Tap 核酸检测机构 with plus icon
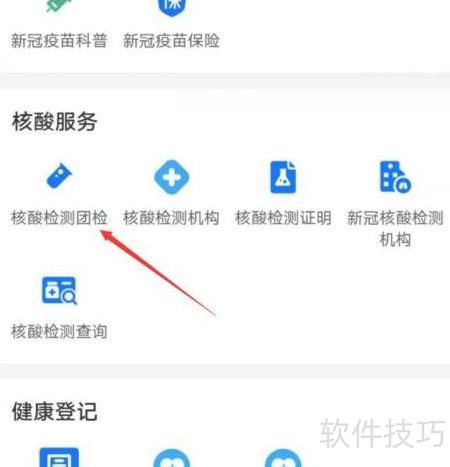Screen dimensions: 450x467 171,194
